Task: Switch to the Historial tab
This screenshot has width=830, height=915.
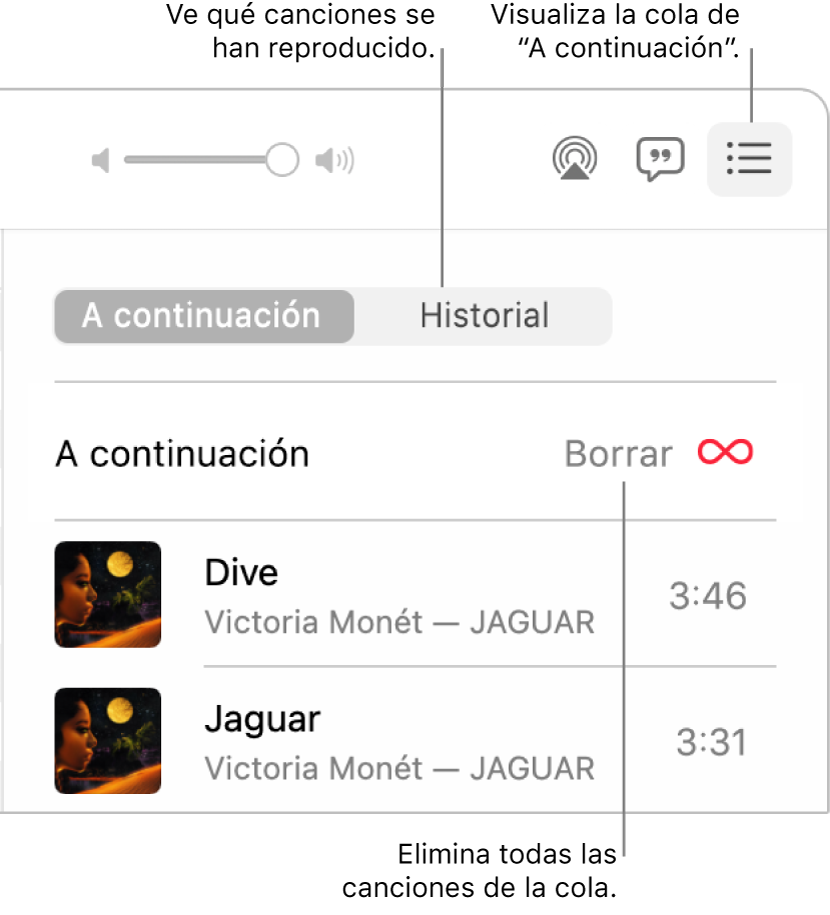Action: (x=484, y=316)
